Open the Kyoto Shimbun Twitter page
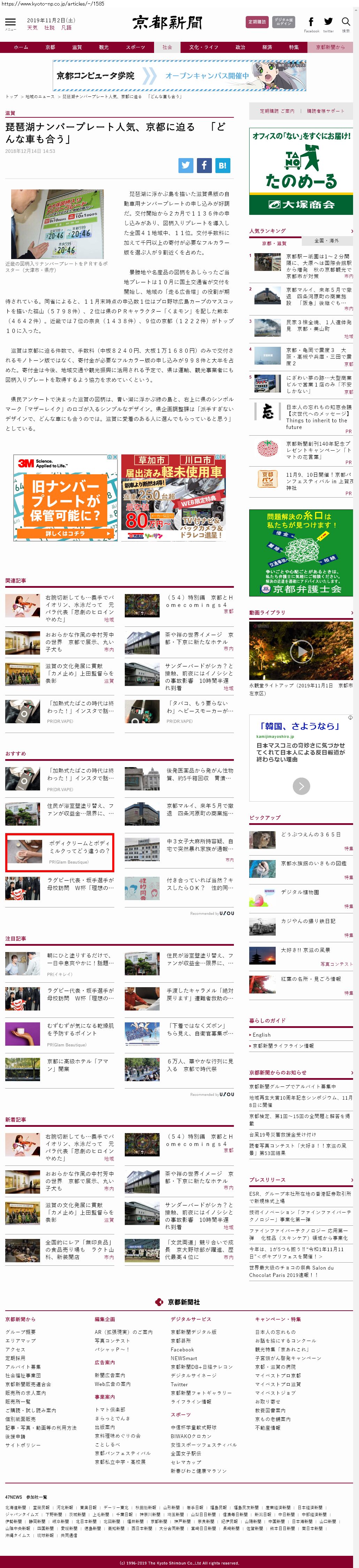This screenshot has width=359, height=1568. click(x=328, y=23)
